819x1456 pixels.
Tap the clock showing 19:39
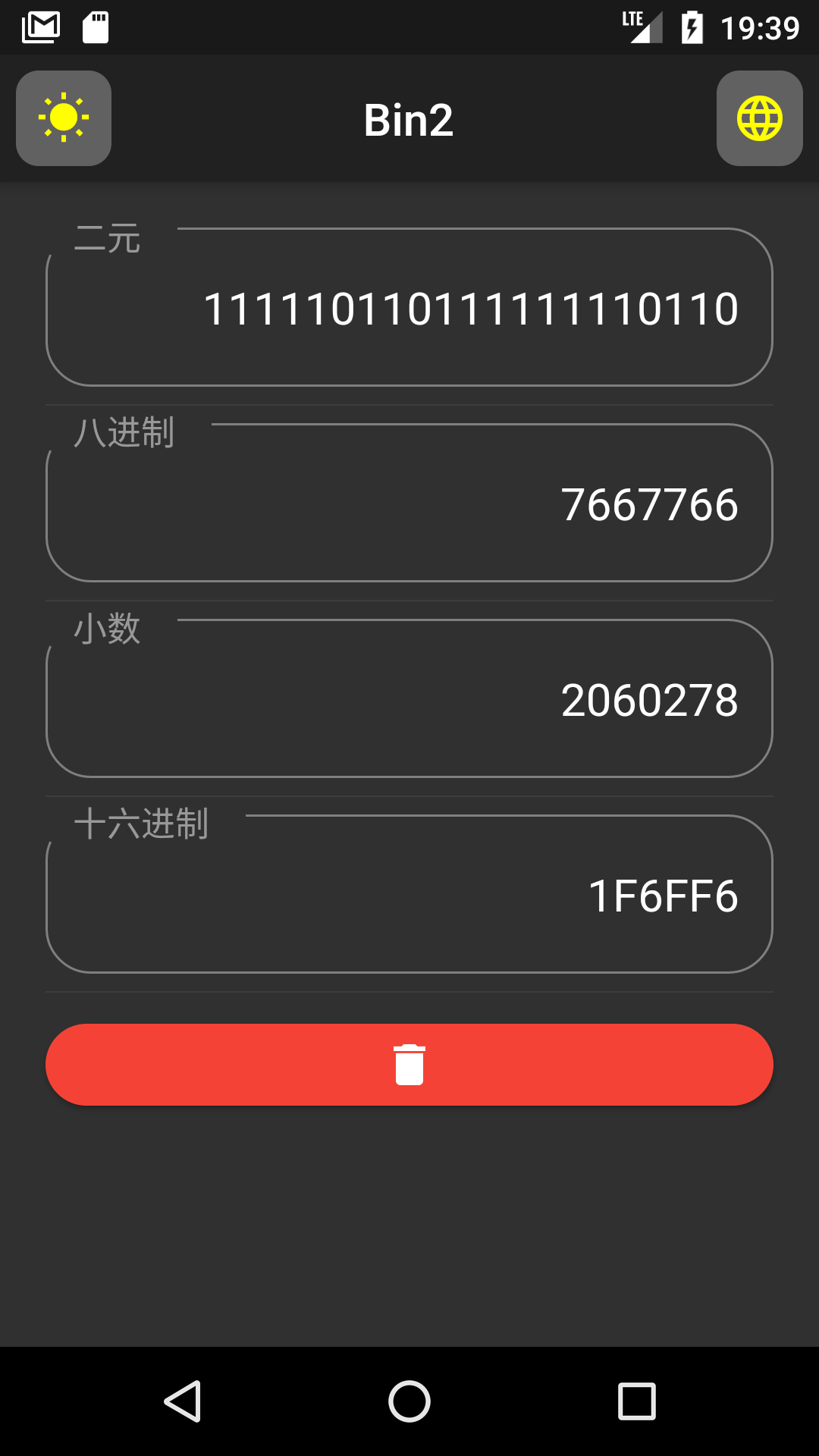point(761,28)
